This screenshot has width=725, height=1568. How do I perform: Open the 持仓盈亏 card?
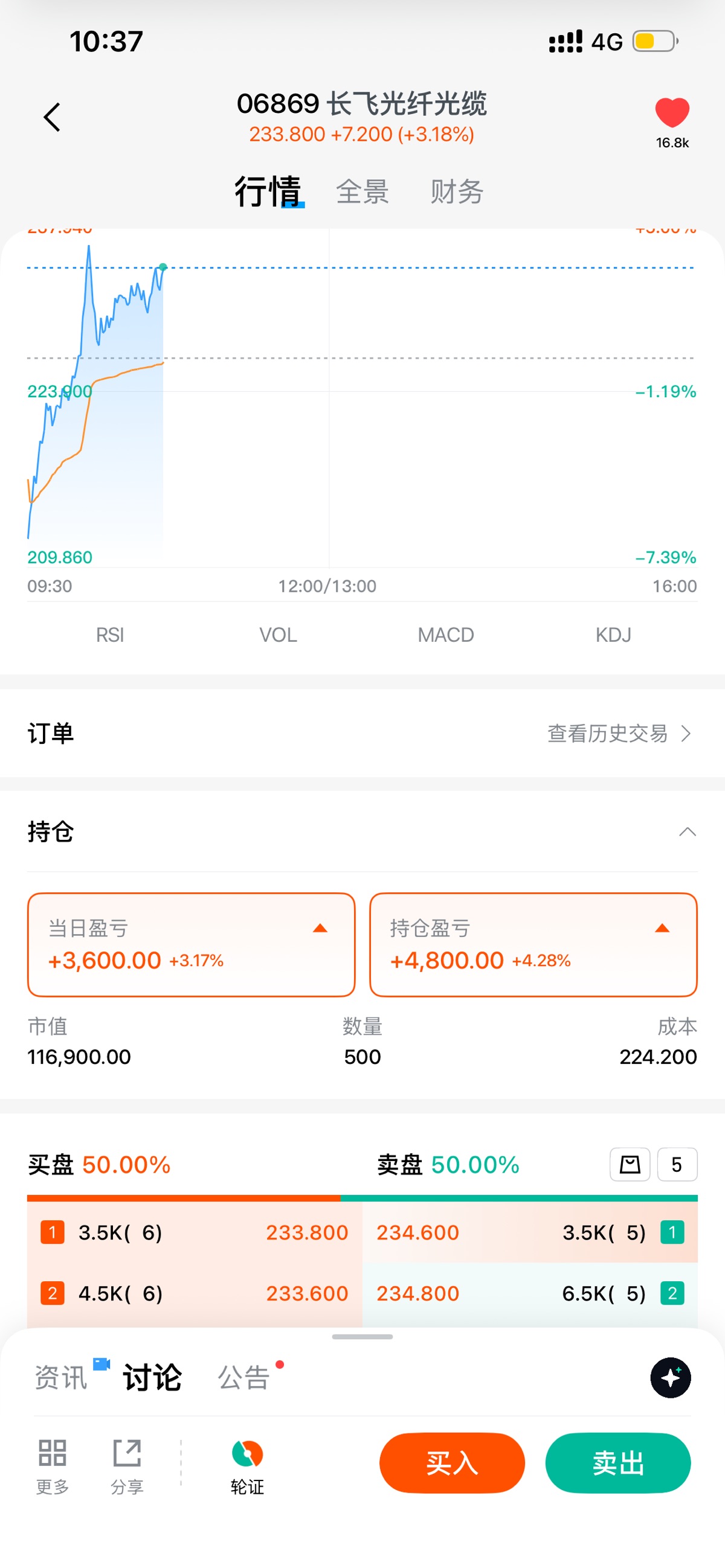[x=533, y=944]
